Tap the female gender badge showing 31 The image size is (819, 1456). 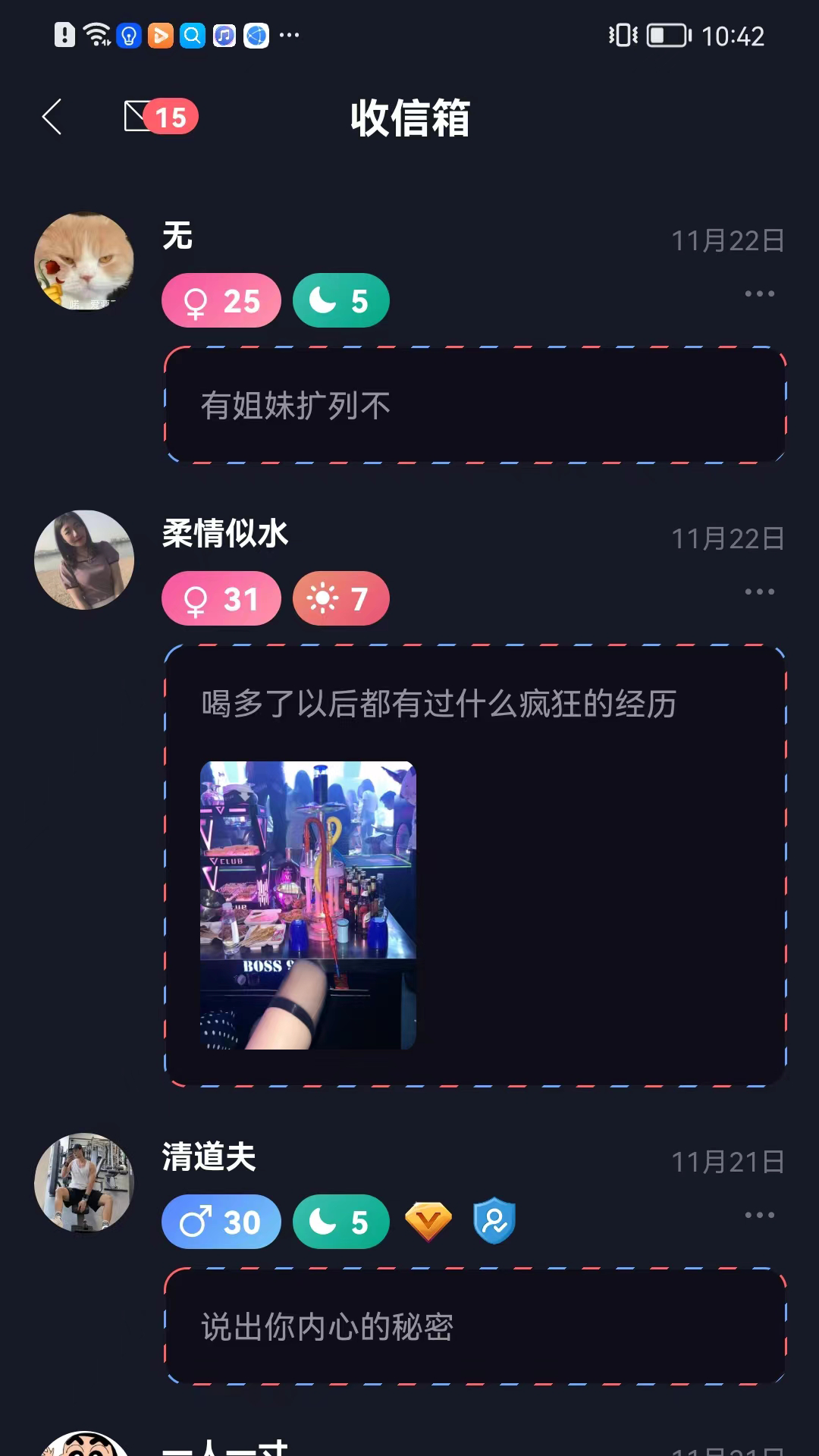point(221,598)
